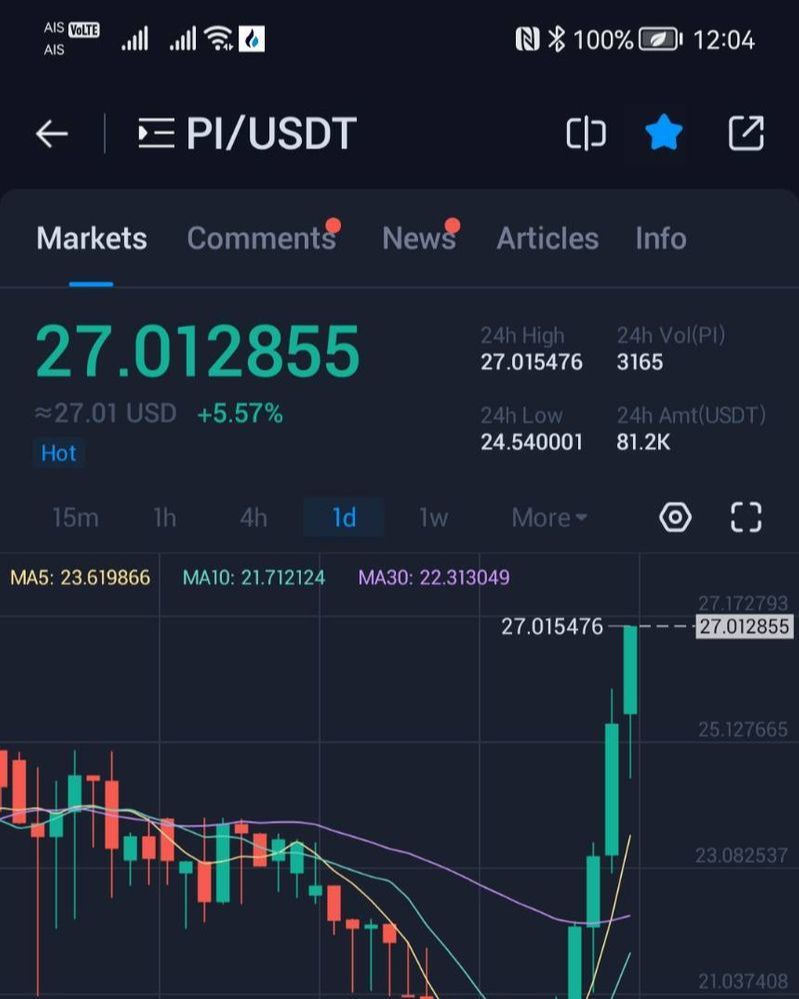This screenshot has width=799, height=999.
Task: Select the 1h timeframe
Action: coord(164,518)
